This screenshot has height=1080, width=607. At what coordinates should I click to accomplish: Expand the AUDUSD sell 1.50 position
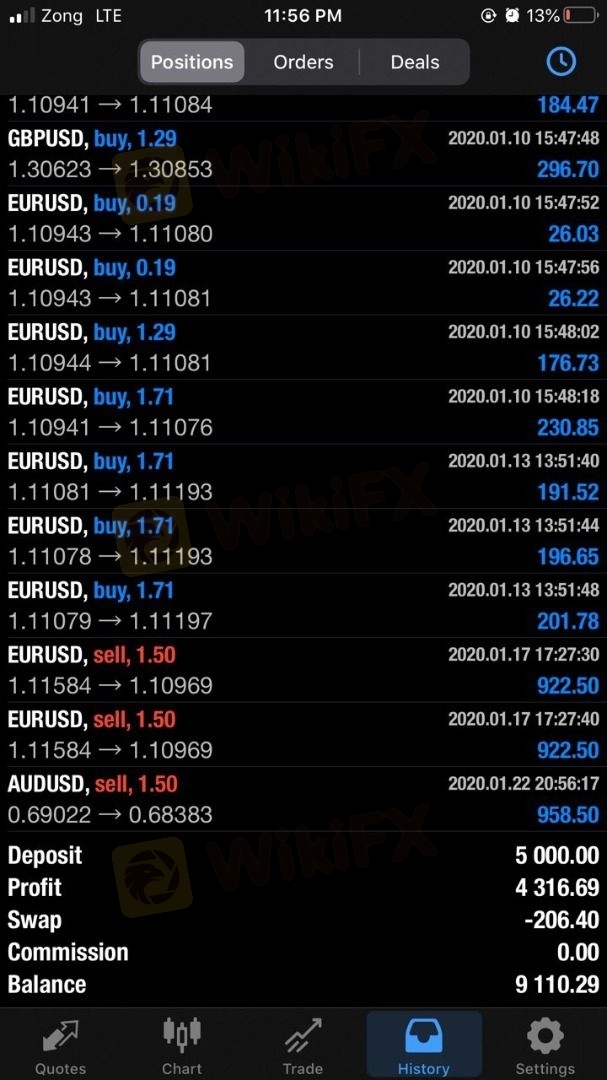pos(303,799)
